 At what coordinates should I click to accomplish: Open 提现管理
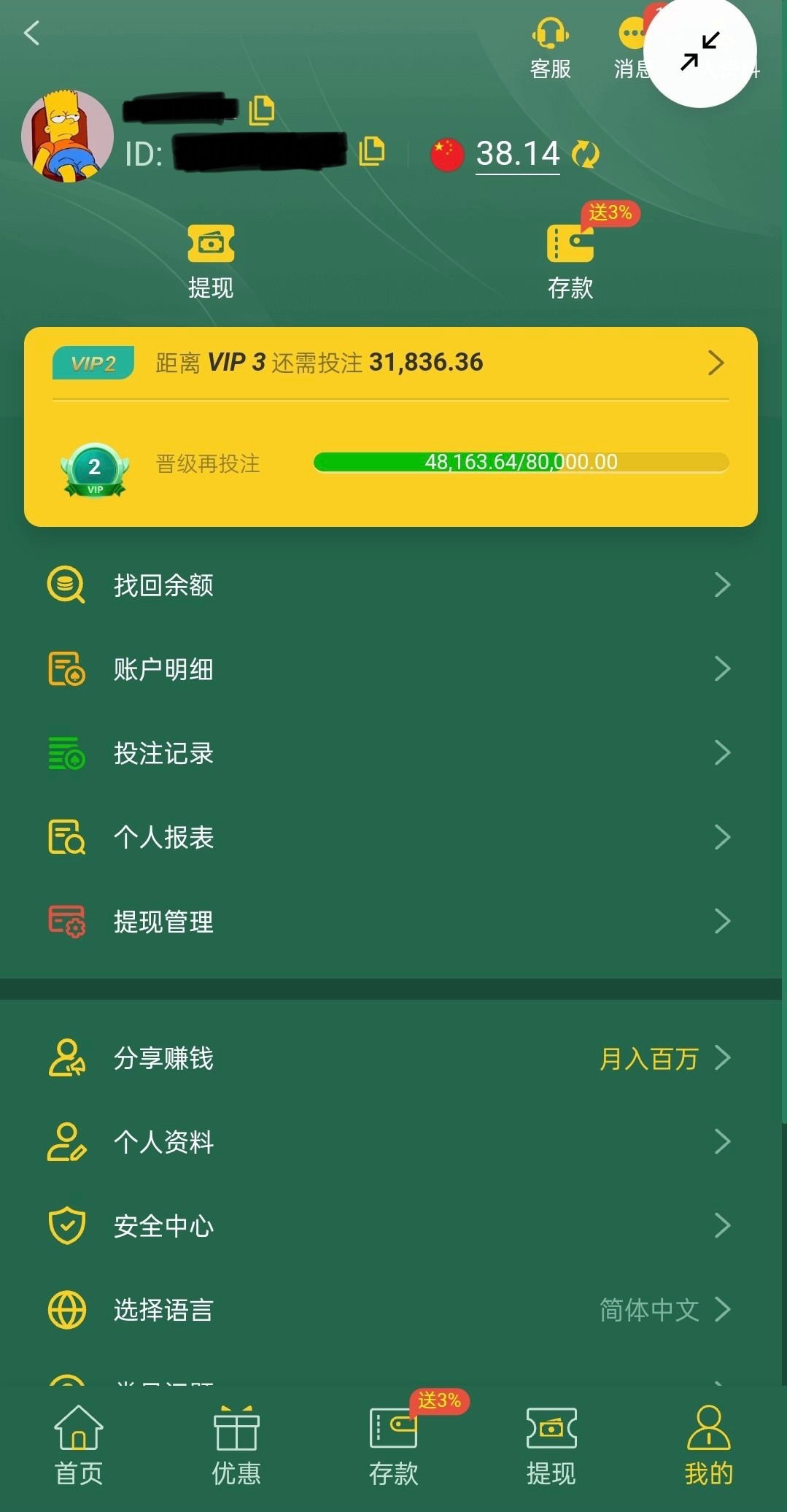(x=390, y=921)
